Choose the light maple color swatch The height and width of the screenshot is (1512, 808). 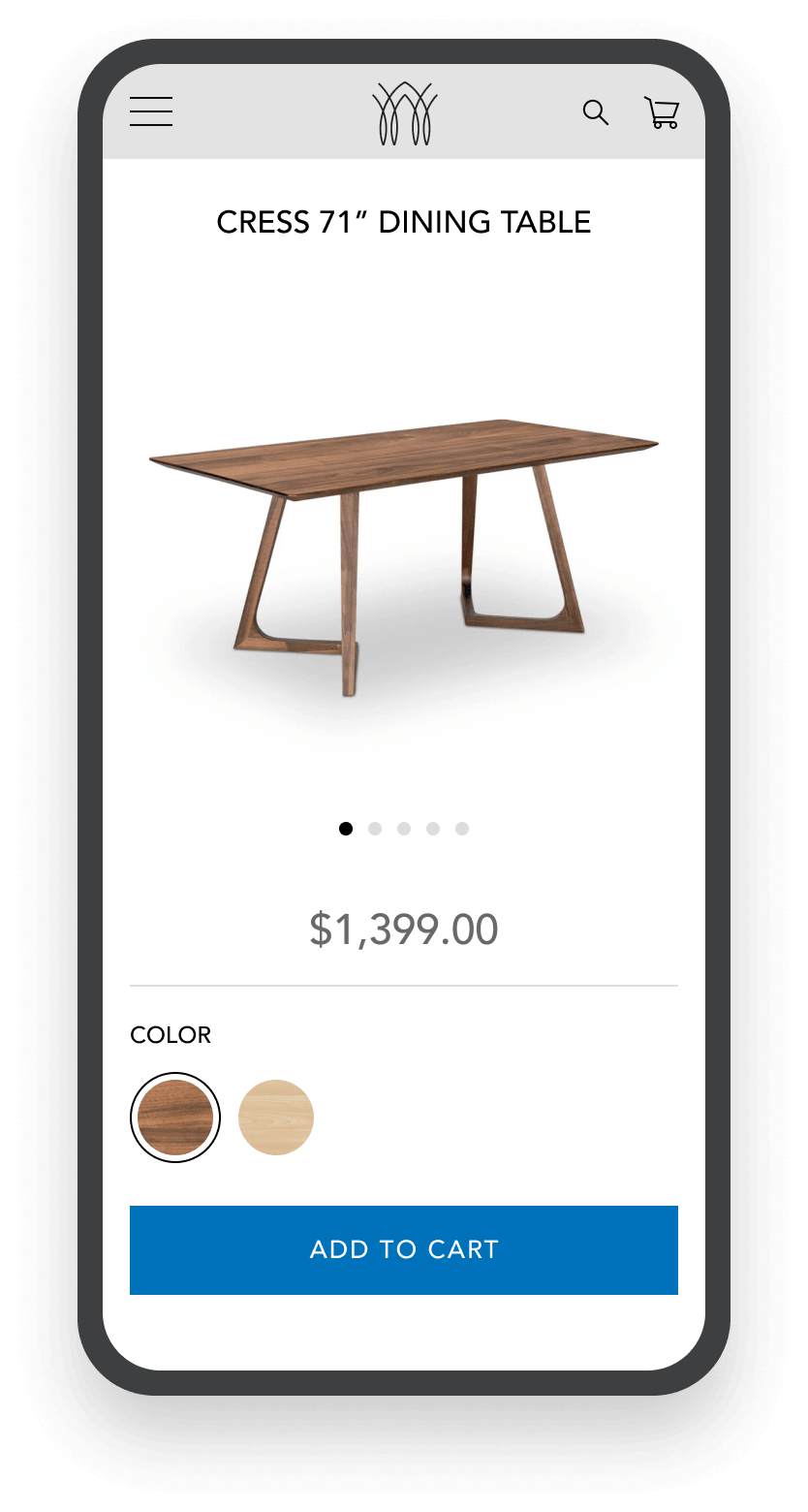(276, 1118)
